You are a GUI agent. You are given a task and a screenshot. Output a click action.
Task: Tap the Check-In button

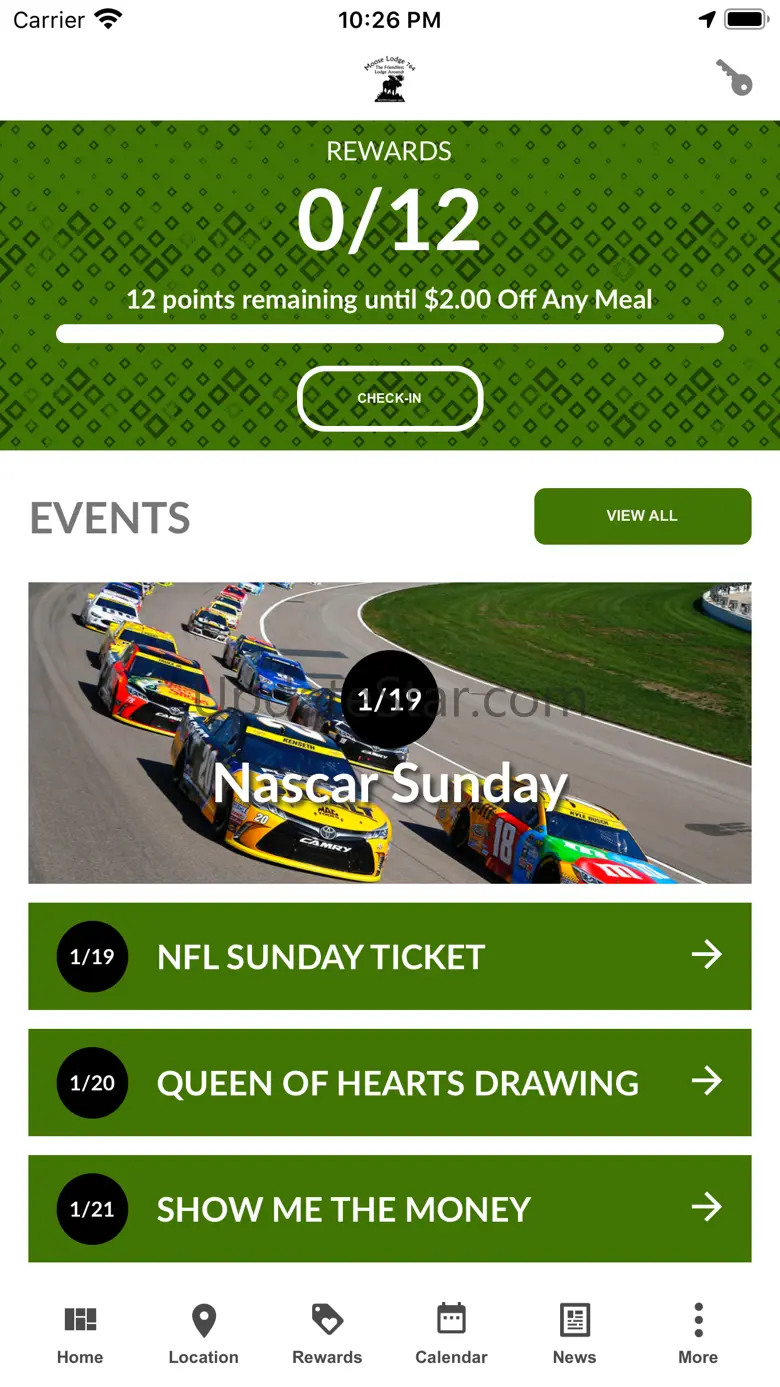click(390, 398)
